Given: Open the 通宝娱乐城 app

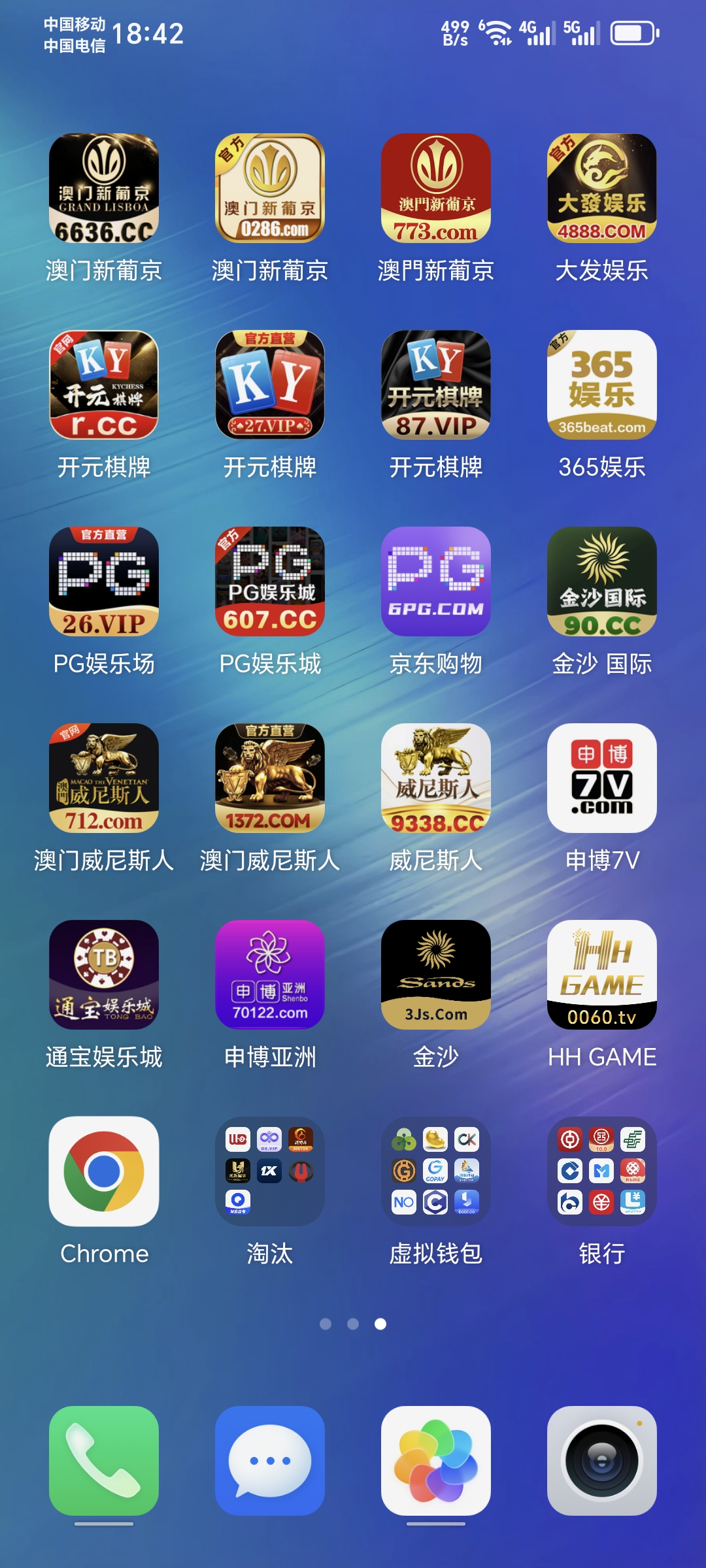Looking at the screenshot, I should tap(104, 974).
